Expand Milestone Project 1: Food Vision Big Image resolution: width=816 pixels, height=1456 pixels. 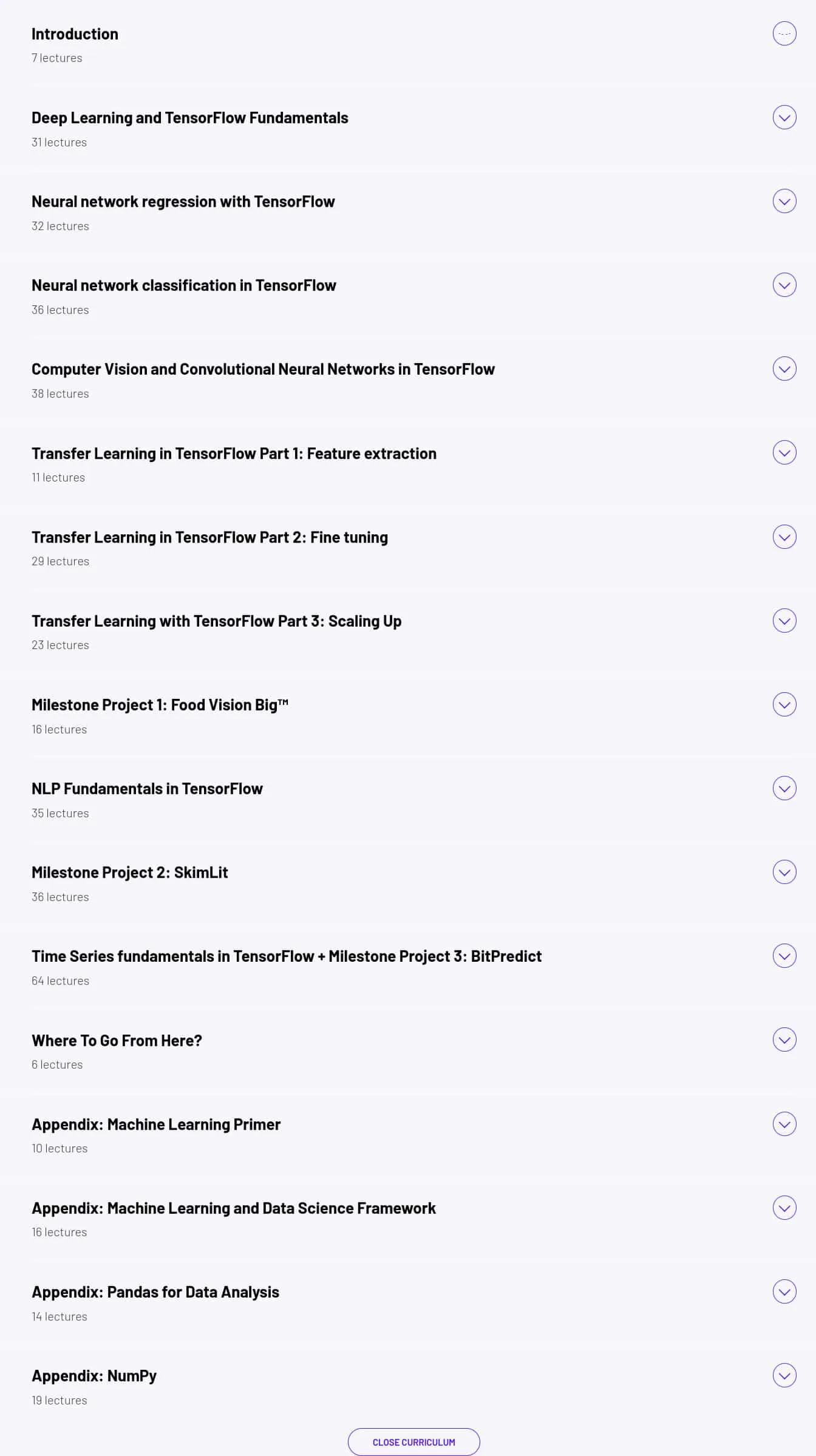784,704
